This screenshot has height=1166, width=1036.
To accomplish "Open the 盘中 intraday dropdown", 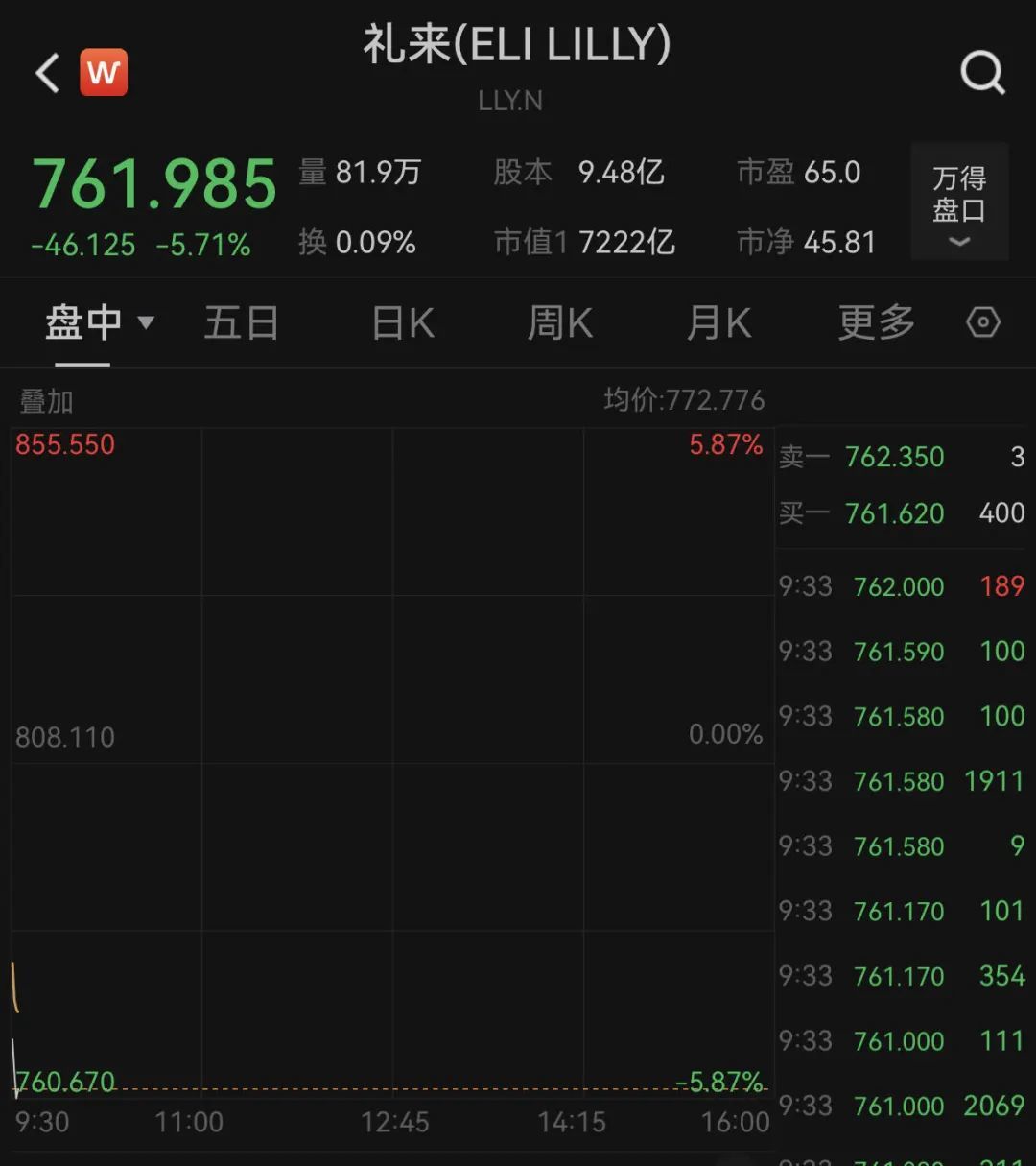I will (99, 323).
